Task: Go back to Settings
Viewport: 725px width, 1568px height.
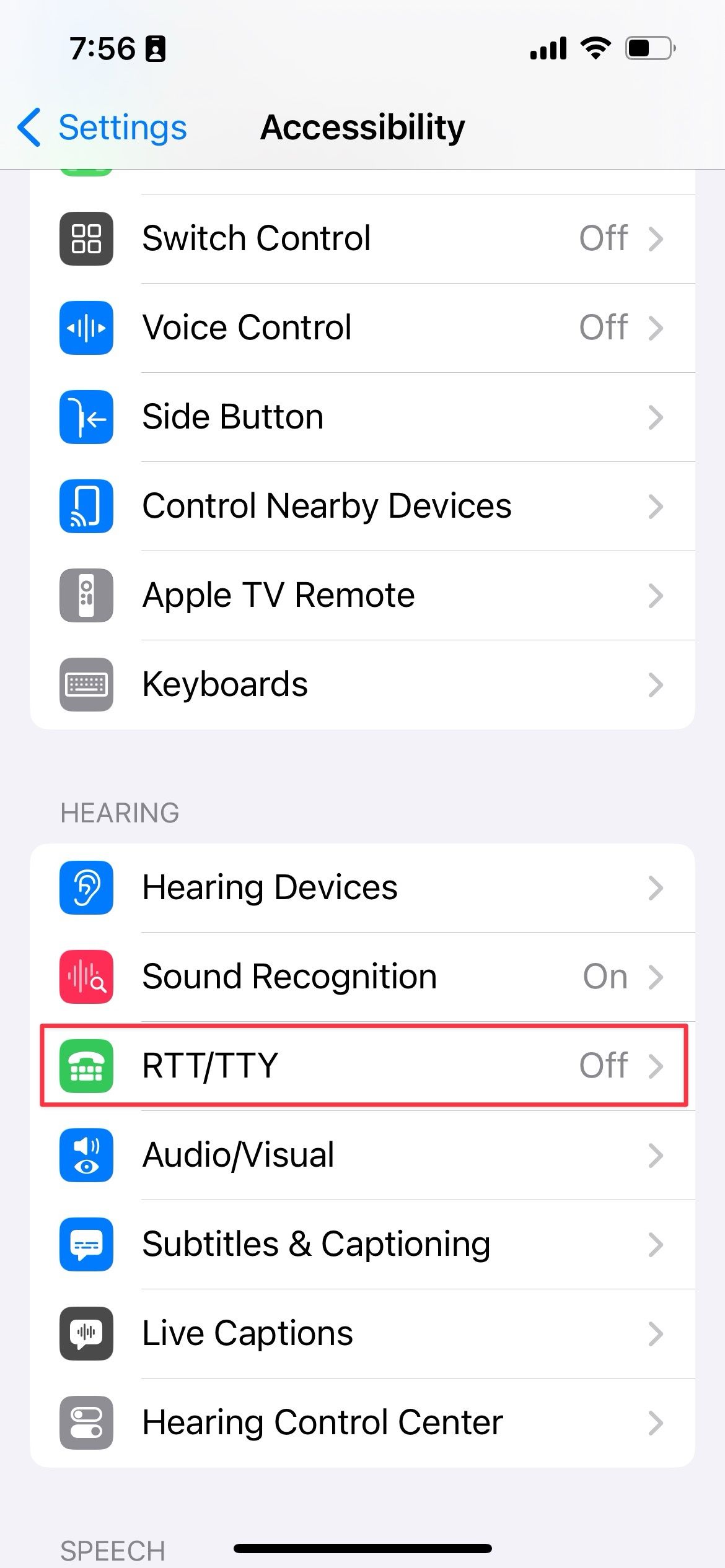Action: click(x=102, y=128)
